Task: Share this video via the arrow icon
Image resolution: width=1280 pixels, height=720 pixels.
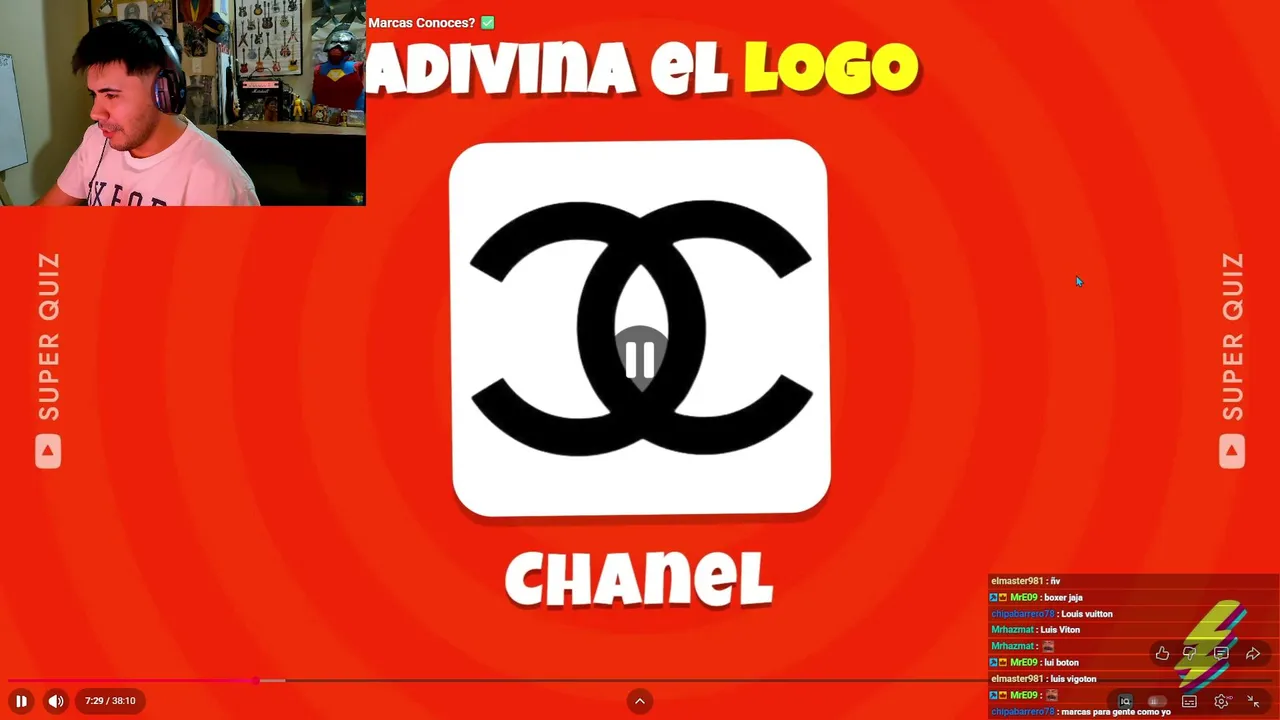Action: [x=1253, y=654]
